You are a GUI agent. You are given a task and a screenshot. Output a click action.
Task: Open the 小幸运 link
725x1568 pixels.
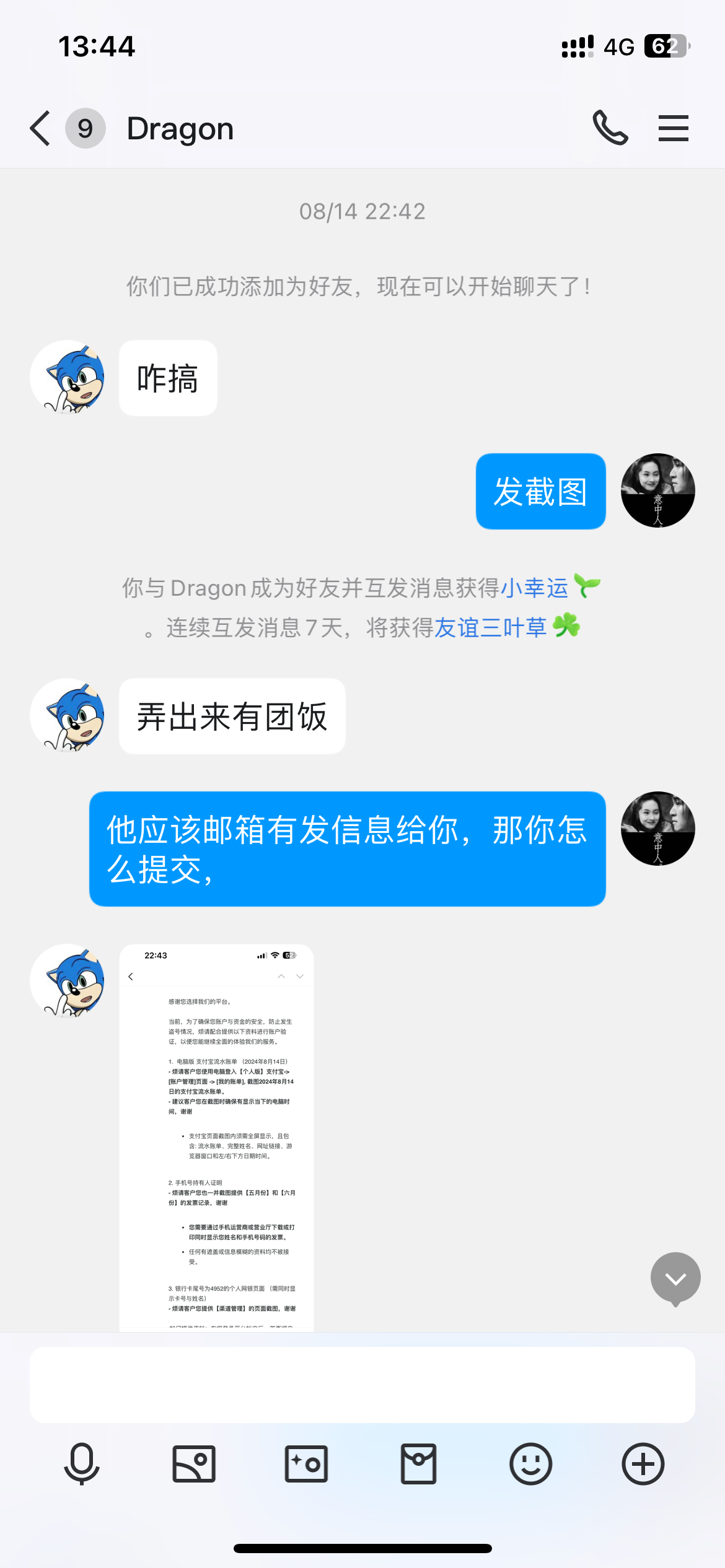(534, 588)
